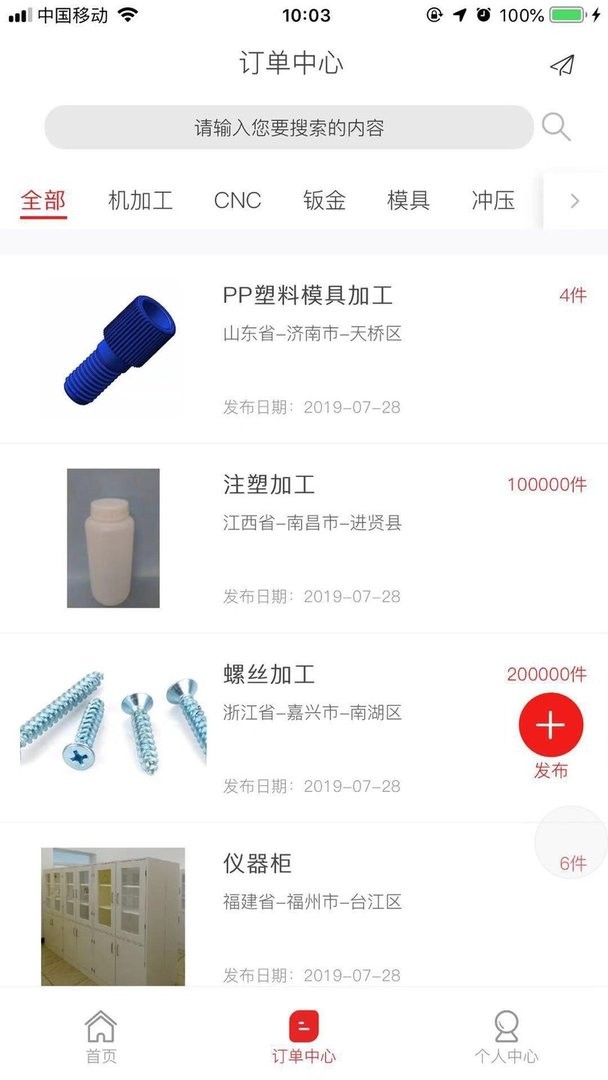Viewport: 608px width, 1080px height.
Task: Open the 钣金 category tab
Action: point(324,200)
